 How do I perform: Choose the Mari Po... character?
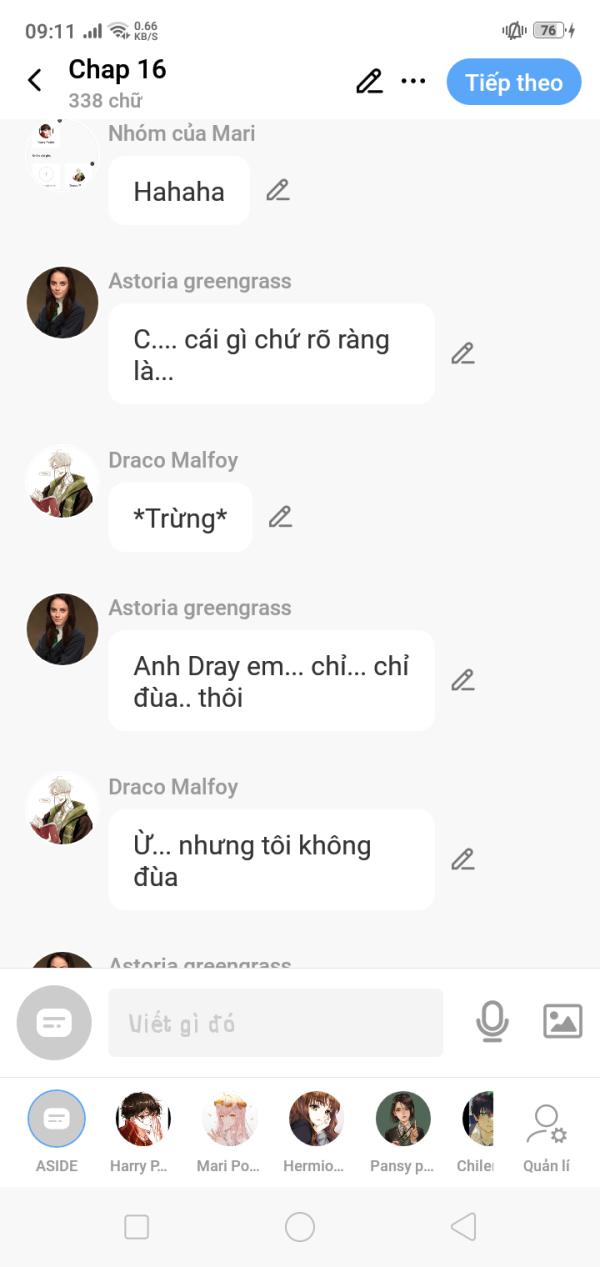(x=230, y=1119)
